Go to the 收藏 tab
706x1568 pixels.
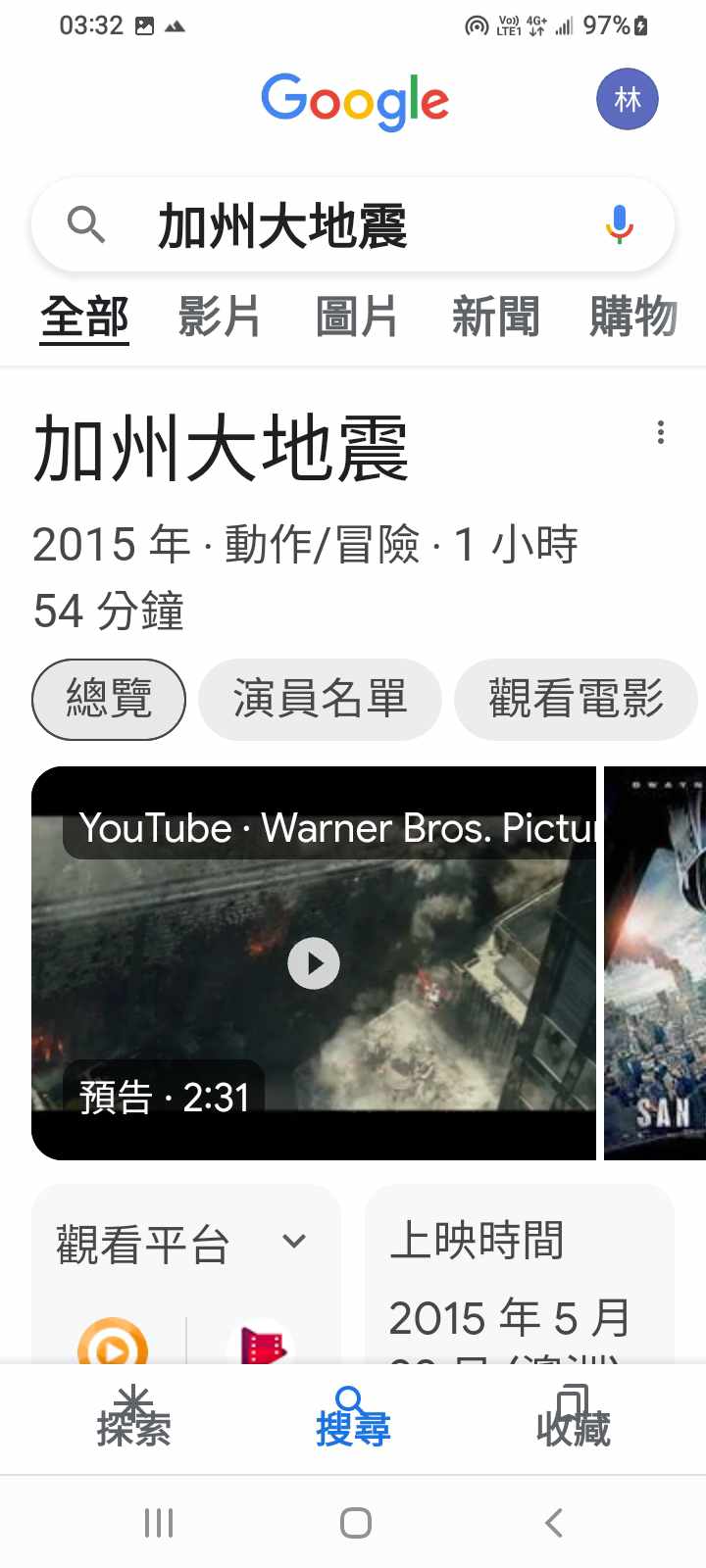[573, 1417]
